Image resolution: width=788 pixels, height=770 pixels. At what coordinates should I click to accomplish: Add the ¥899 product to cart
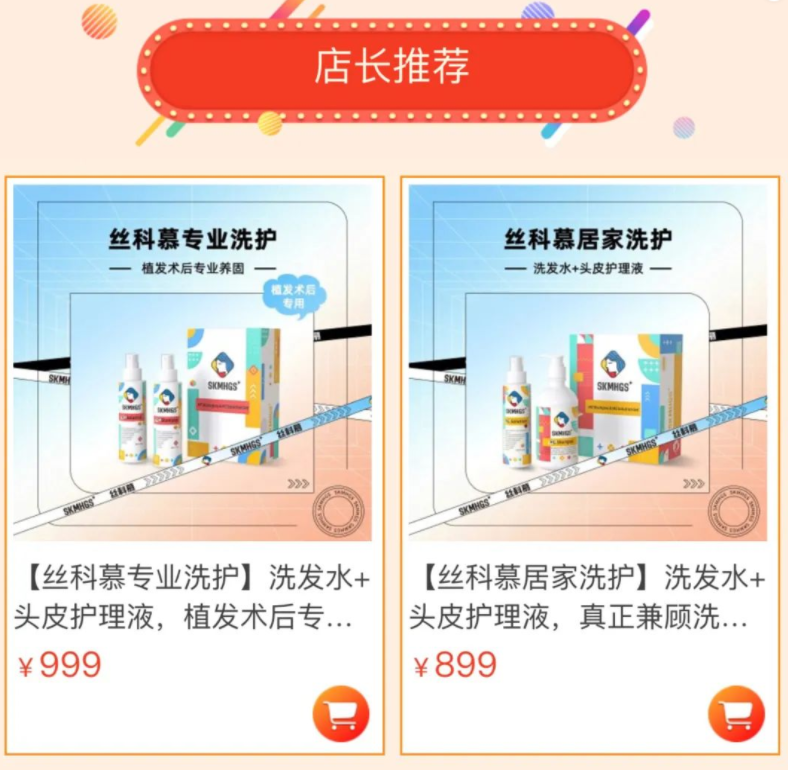pyautogui.click(x=736, y=714)
